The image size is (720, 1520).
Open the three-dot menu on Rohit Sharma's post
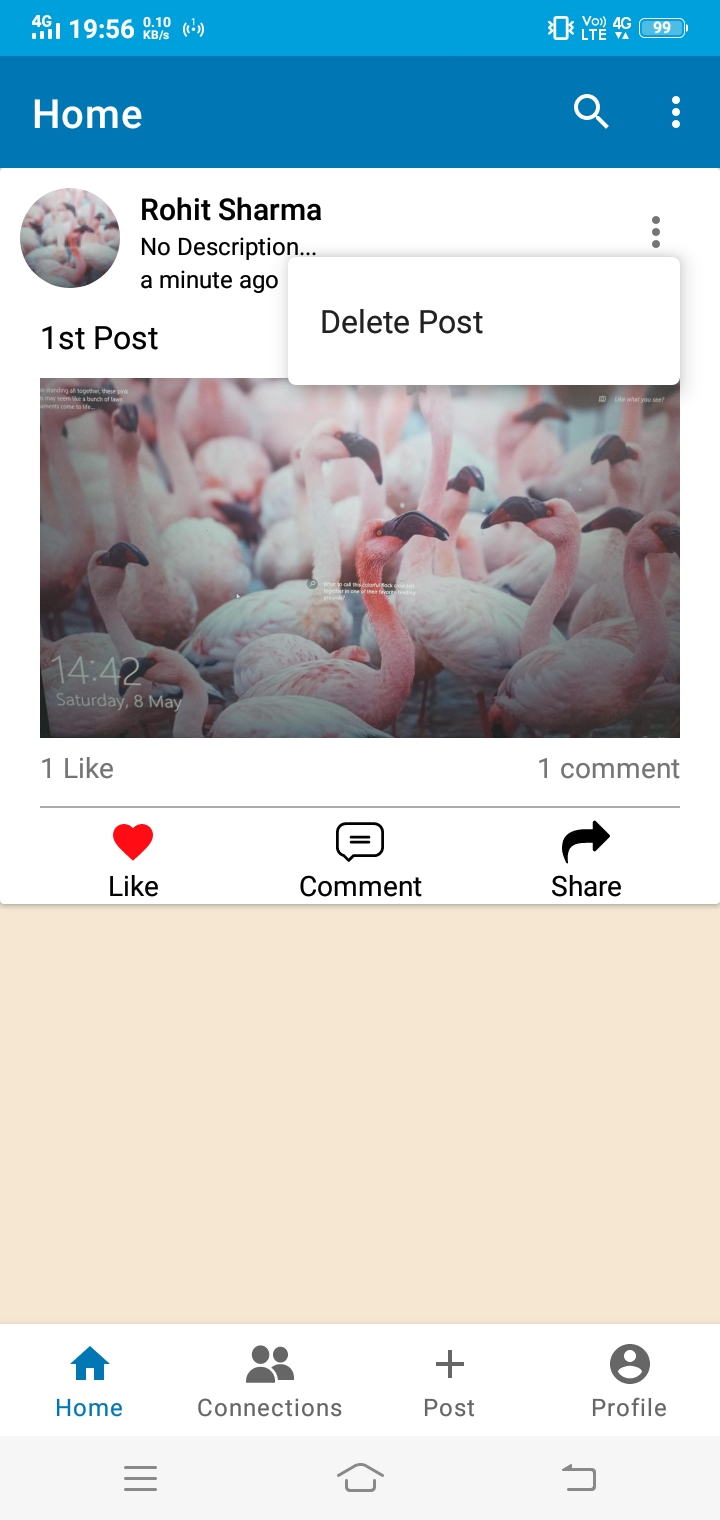[x=656, y=232]
